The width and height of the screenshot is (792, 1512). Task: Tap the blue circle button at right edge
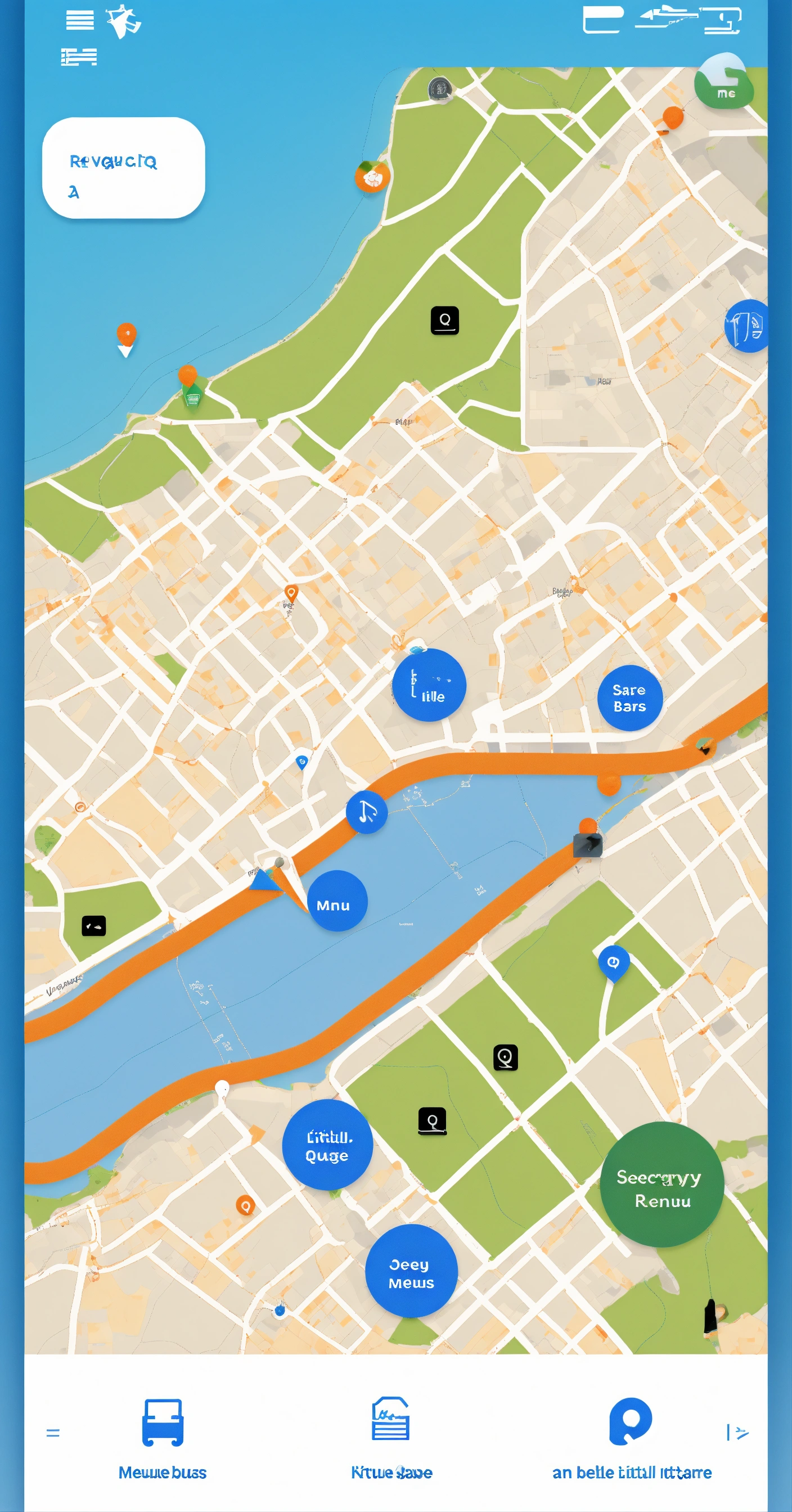coord(748,326)
